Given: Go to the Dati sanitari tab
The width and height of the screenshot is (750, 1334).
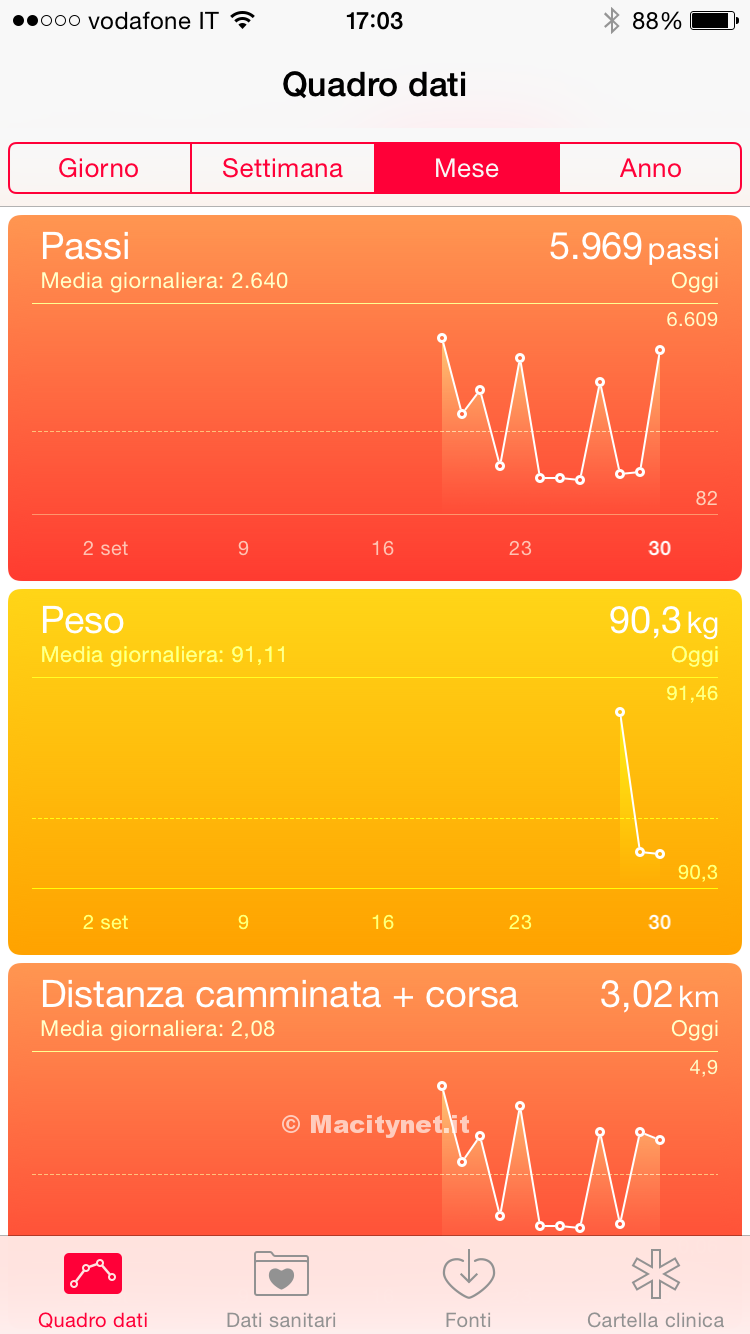Looking at the screenshot, I should tap(281, 1288).
